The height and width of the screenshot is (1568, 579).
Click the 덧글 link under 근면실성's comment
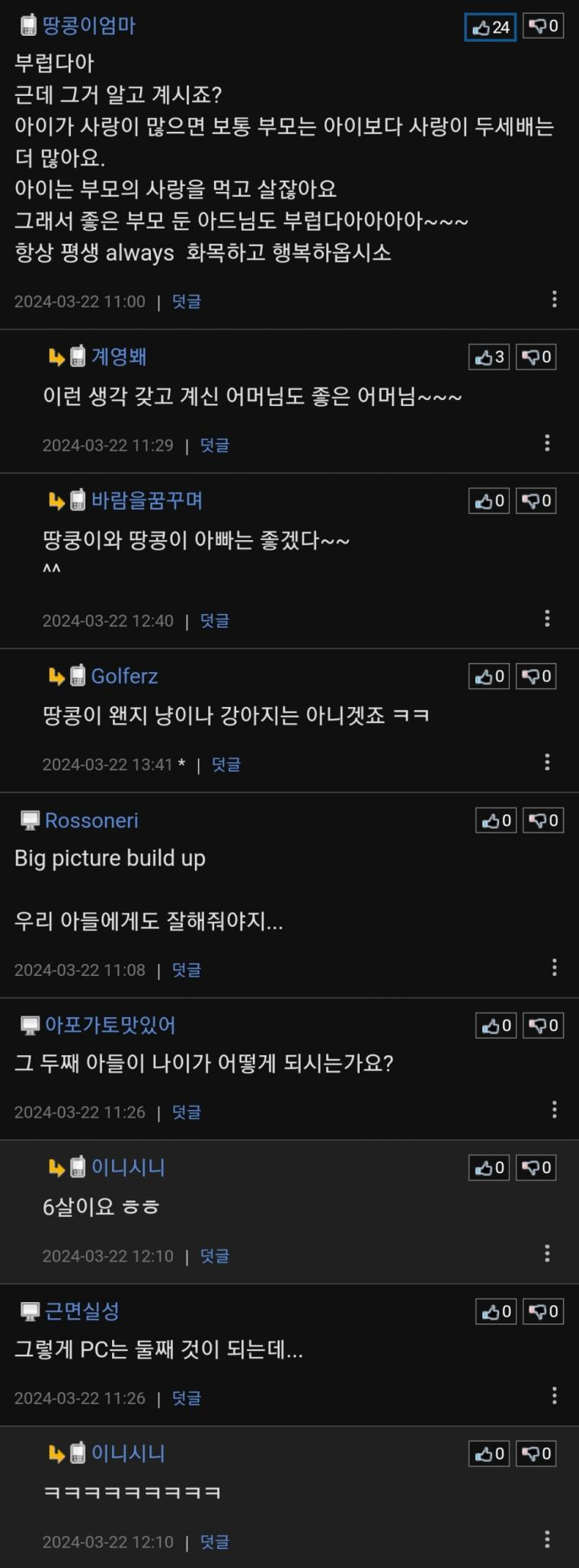coord(185,1398)
